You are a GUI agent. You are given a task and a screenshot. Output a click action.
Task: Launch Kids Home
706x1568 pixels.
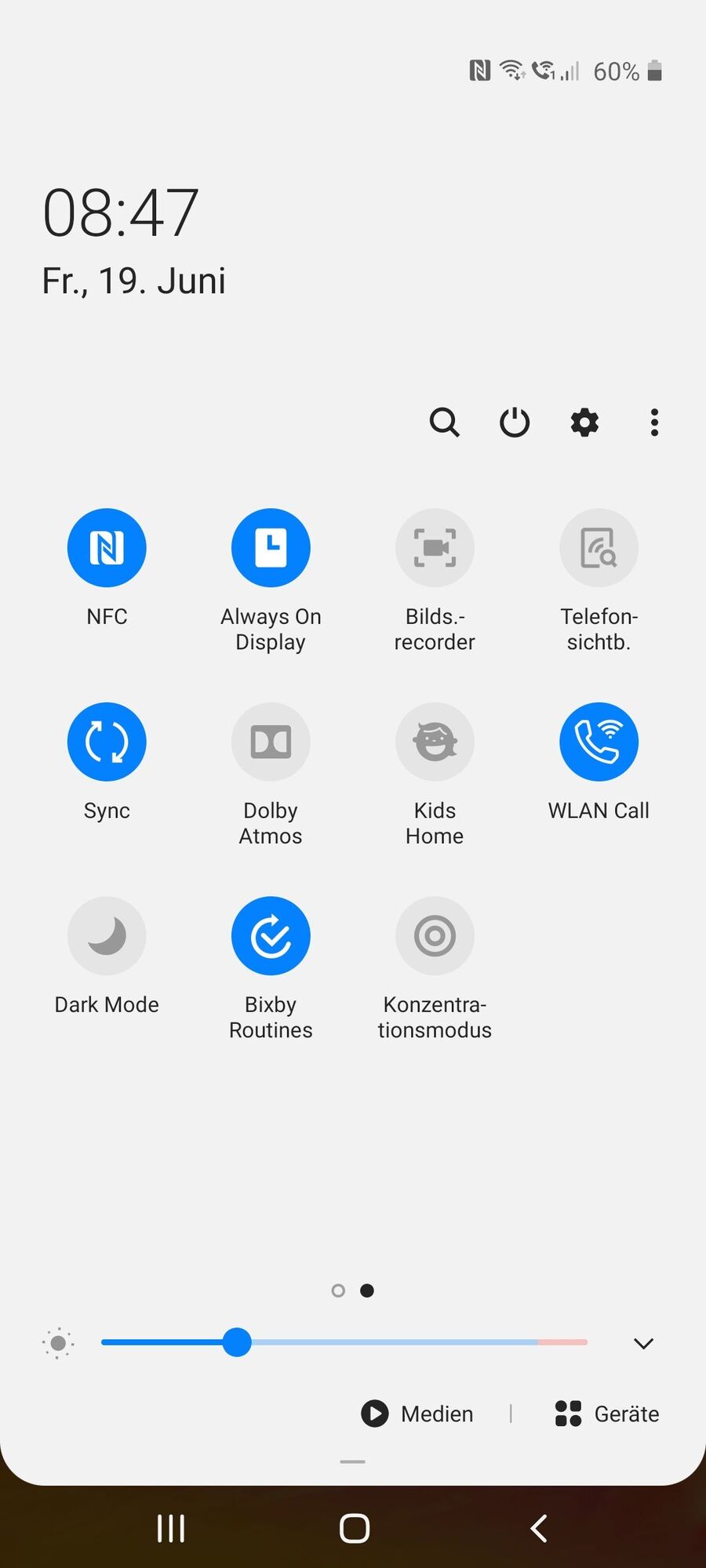click(435, 742)
